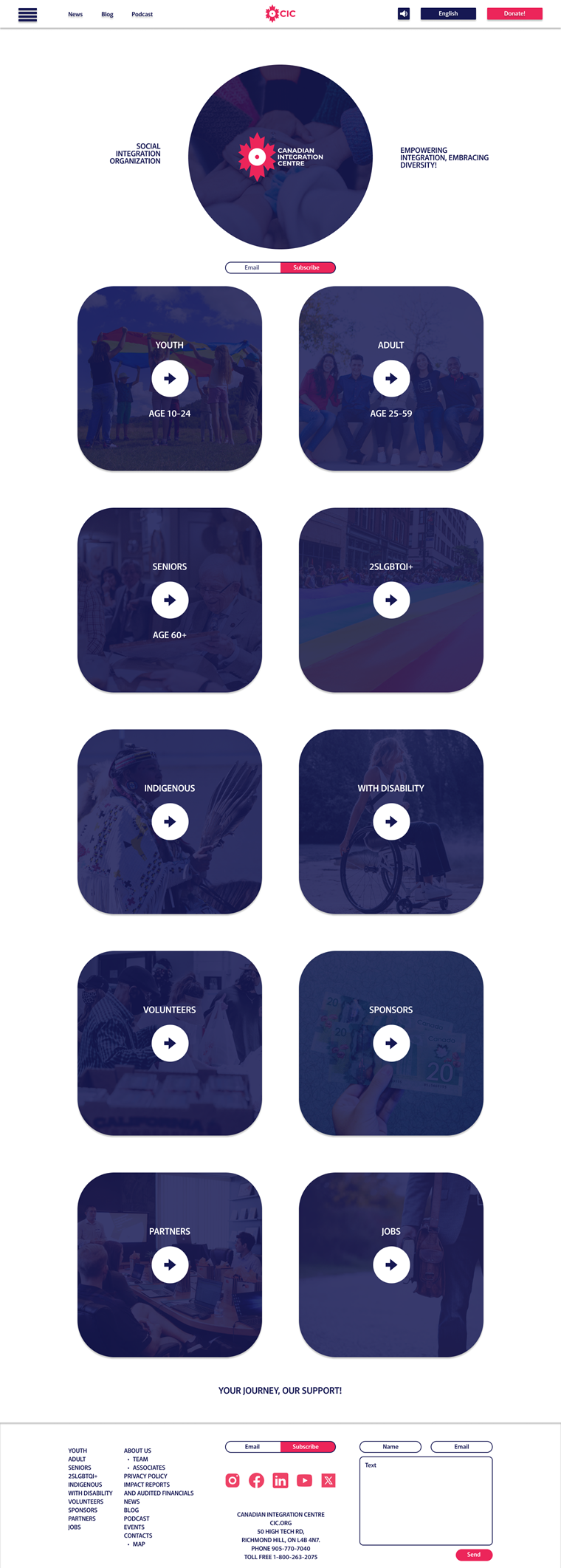Open the 2SLGBTQI+ card
Screen dimensions: 561x1568
[391, 600]
